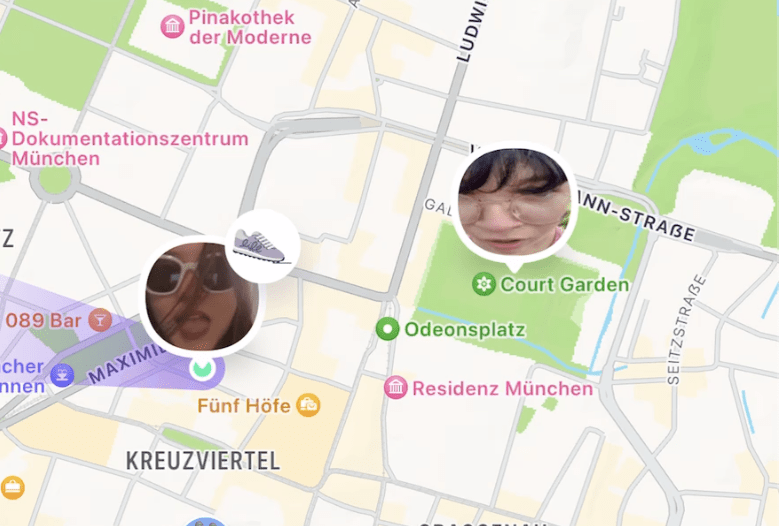
Task: View the Fünf Höfe shopping marker
Action: pos(308,406)
